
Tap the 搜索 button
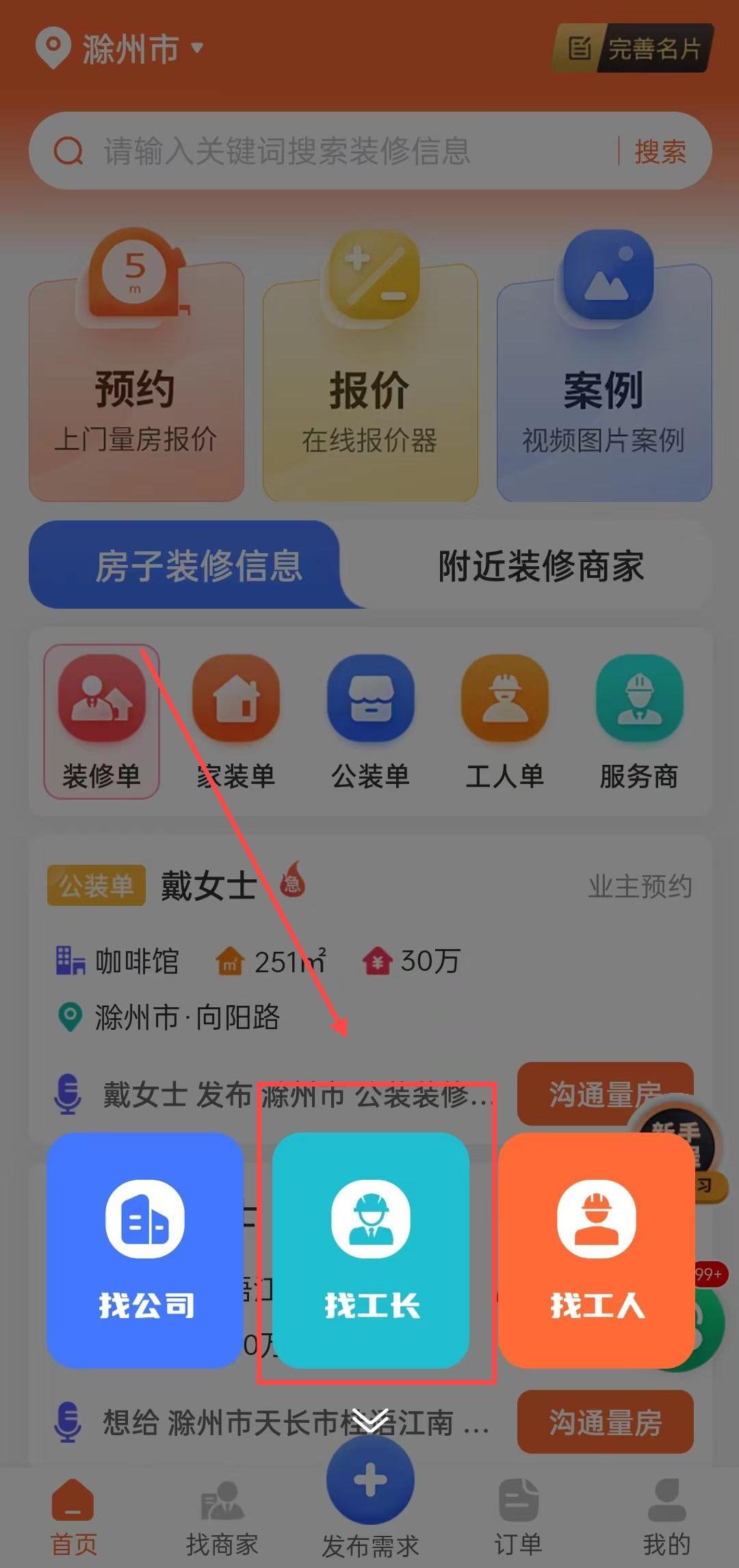coord(660,151)
